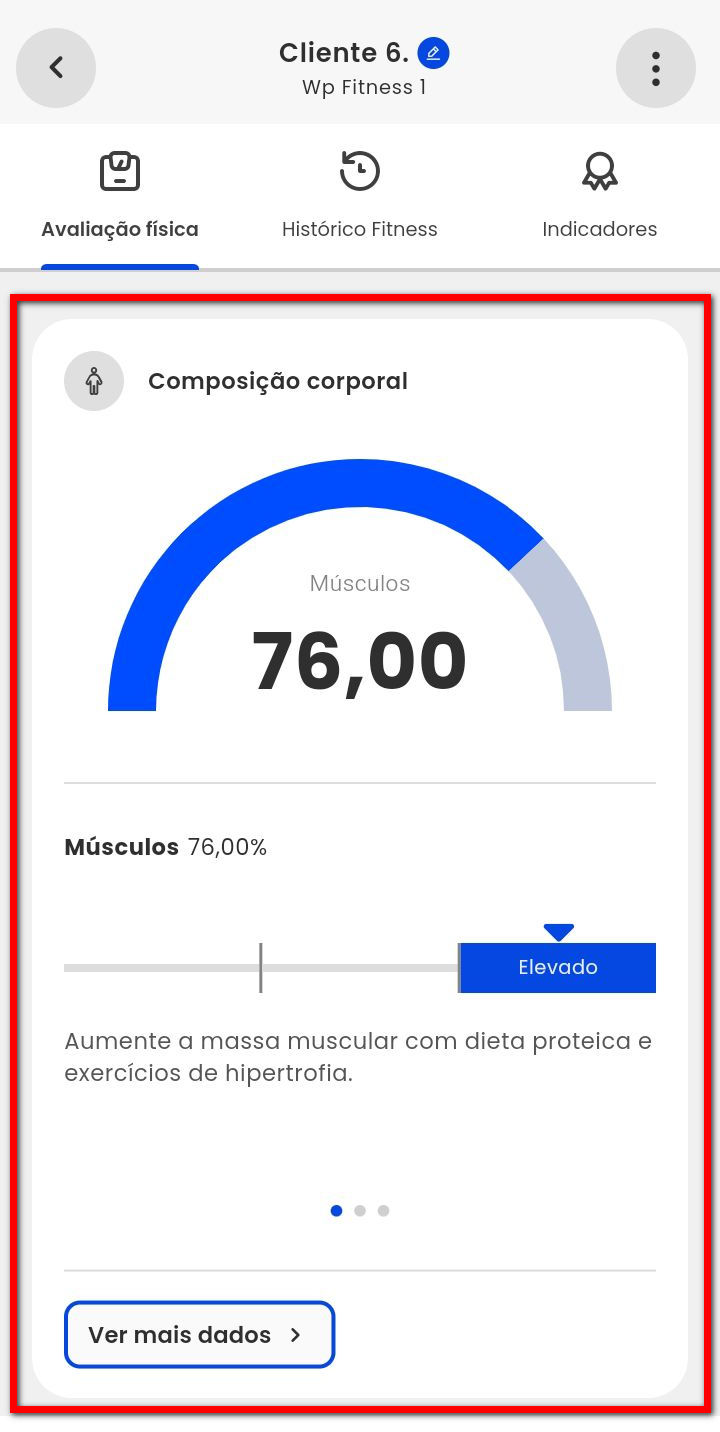Image resolution: width=720 pixels, height=1432 pixels.
Task: Edit the Cliente 6 name
Action: (x=433, y=52)
